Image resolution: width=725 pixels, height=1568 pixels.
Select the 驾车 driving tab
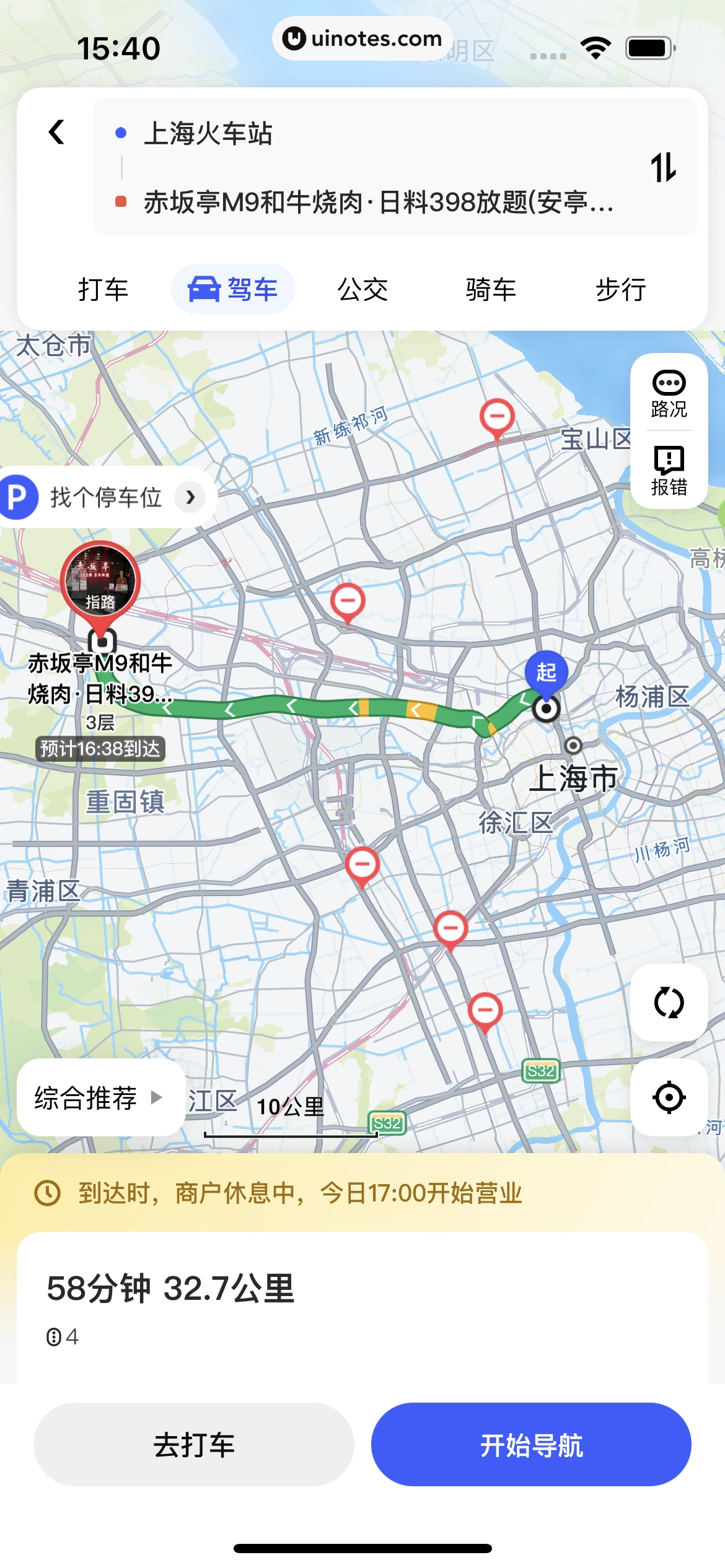pos(233,290)
